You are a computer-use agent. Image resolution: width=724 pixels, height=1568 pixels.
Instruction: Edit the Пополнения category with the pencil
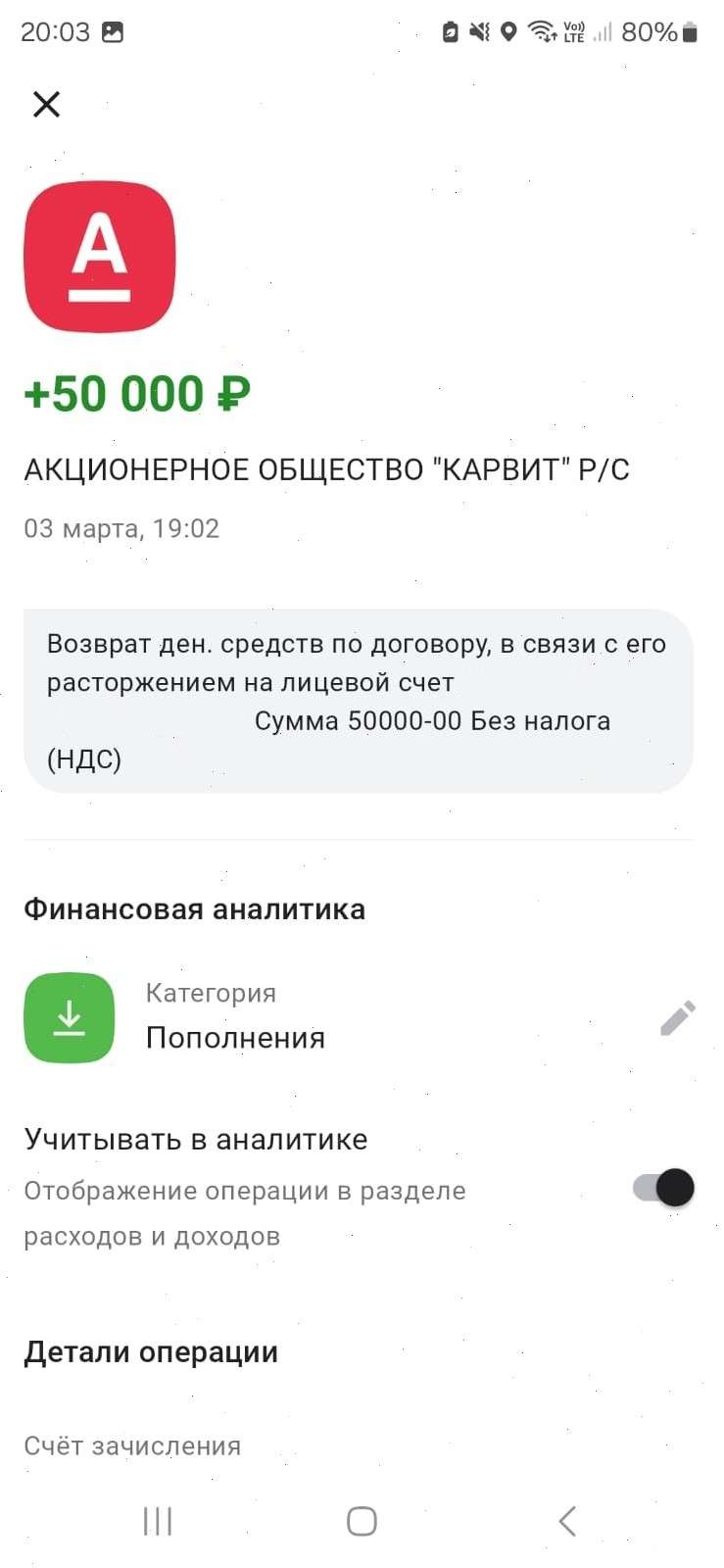click(x=677, y=1018)
